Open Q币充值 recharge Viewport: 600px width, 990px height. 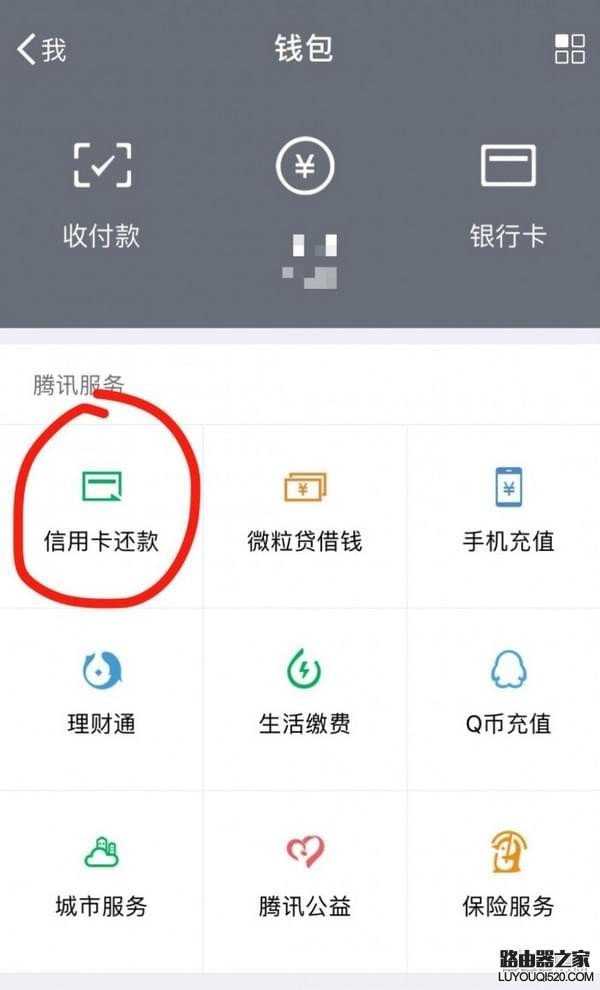point(508,696)
